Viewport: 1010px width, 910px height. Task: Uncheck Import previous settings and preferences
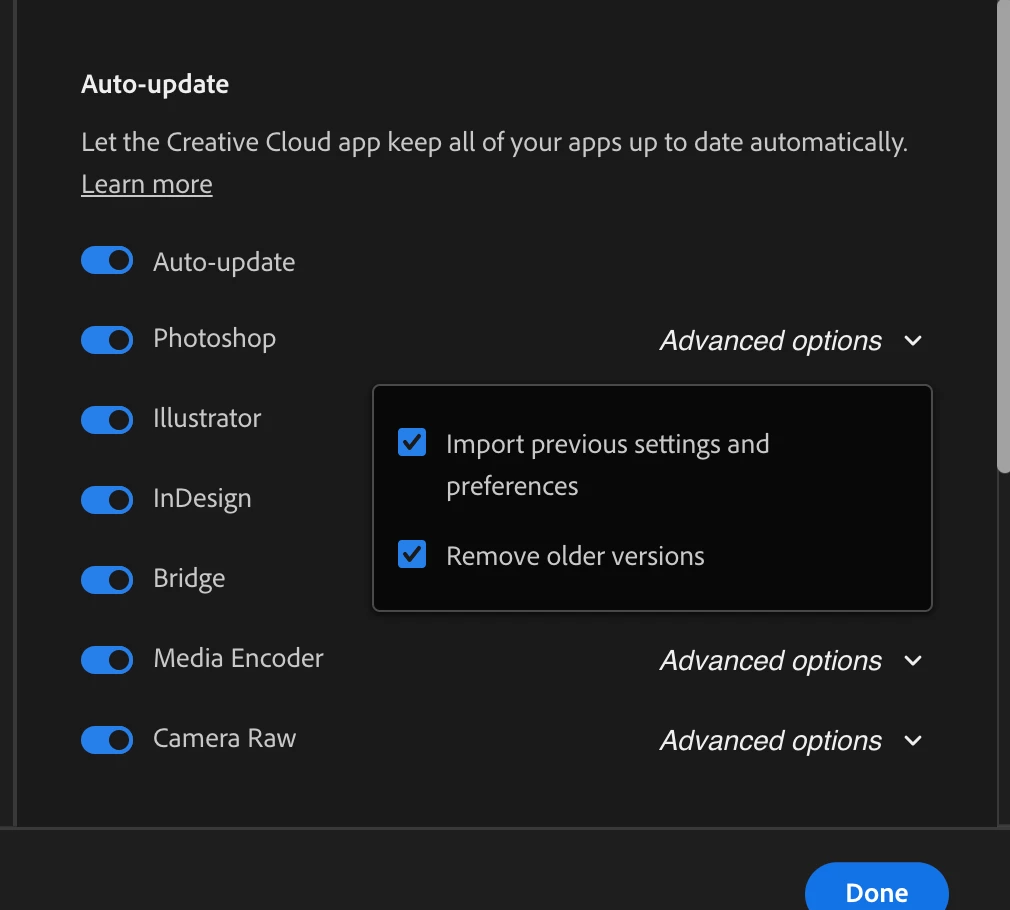click(x=412, y=443)
